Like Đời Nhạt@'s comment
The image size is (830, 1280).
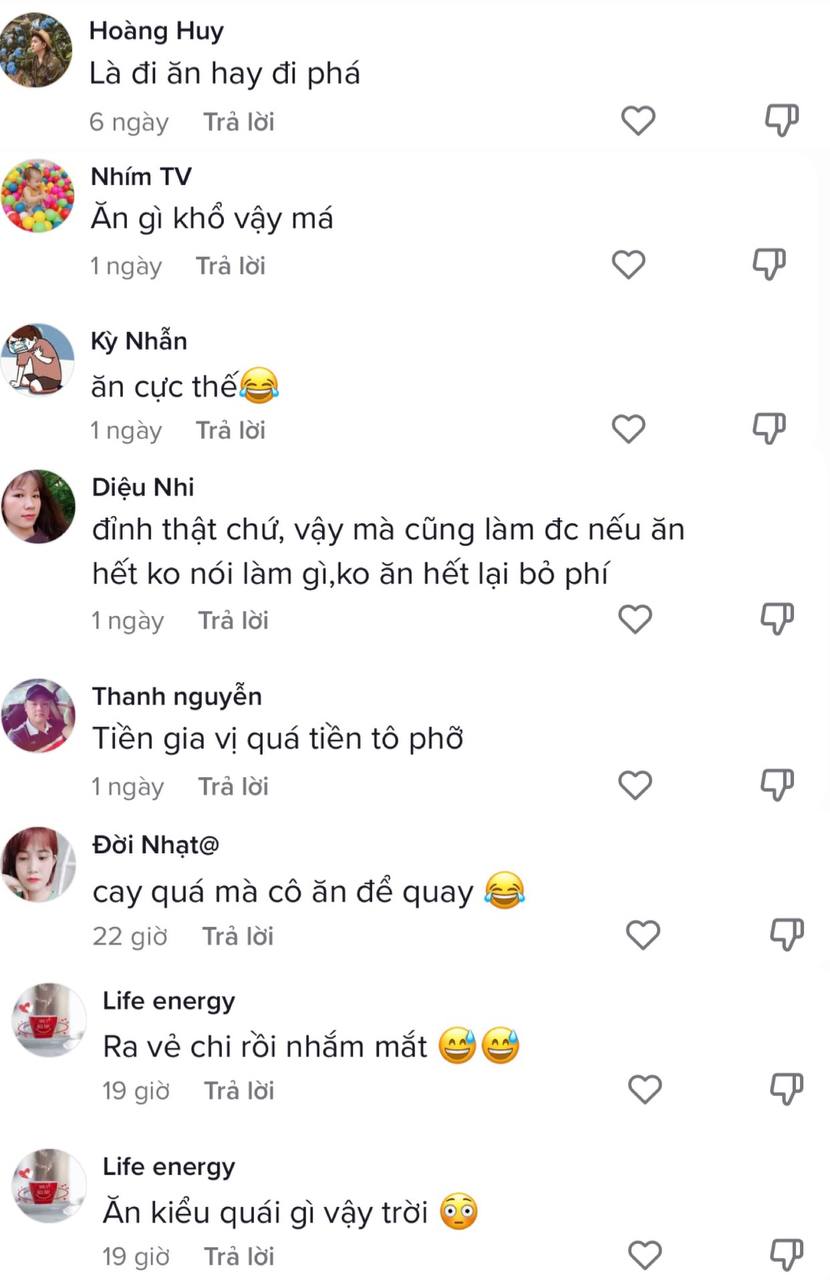pos(642,935)
